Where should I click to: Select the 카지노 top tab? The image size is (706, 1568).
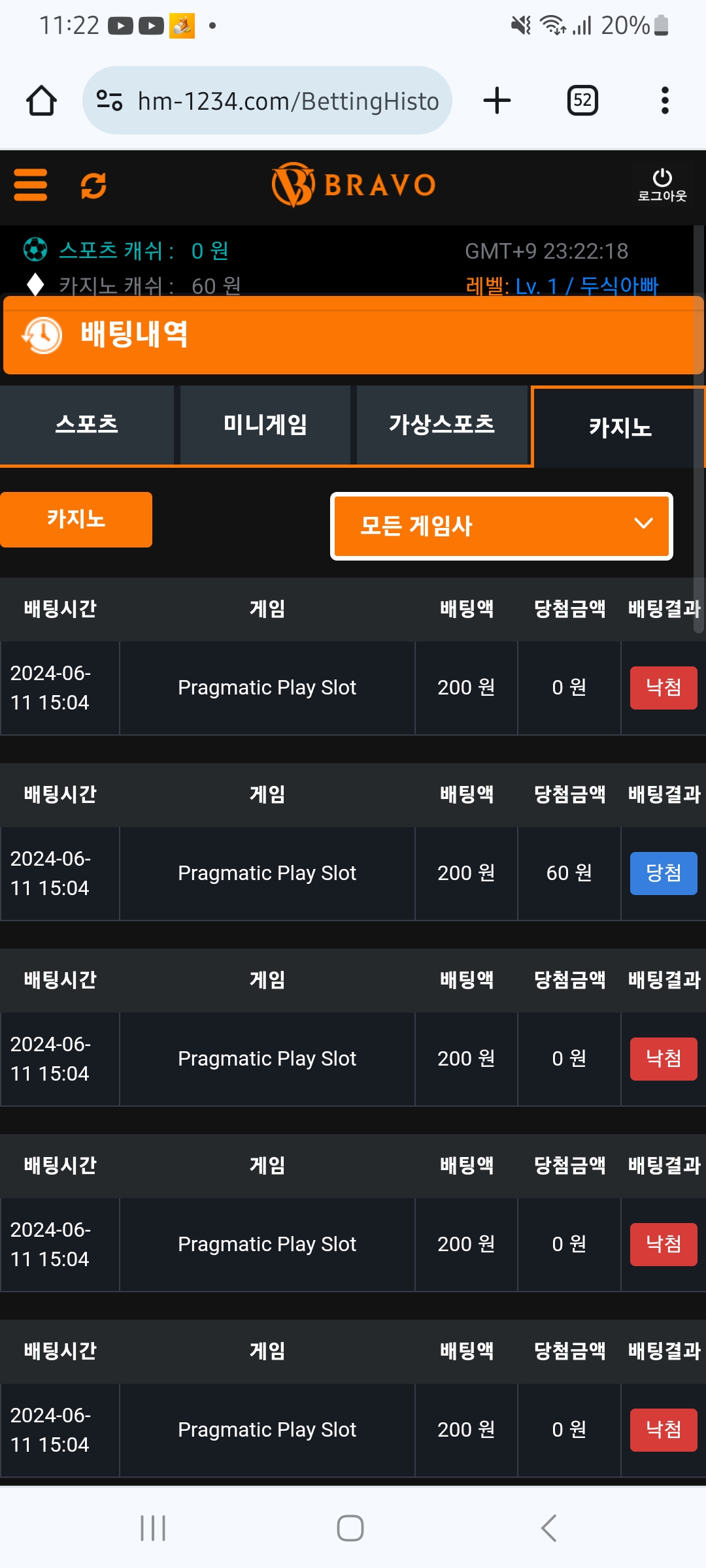pos(620,427)
